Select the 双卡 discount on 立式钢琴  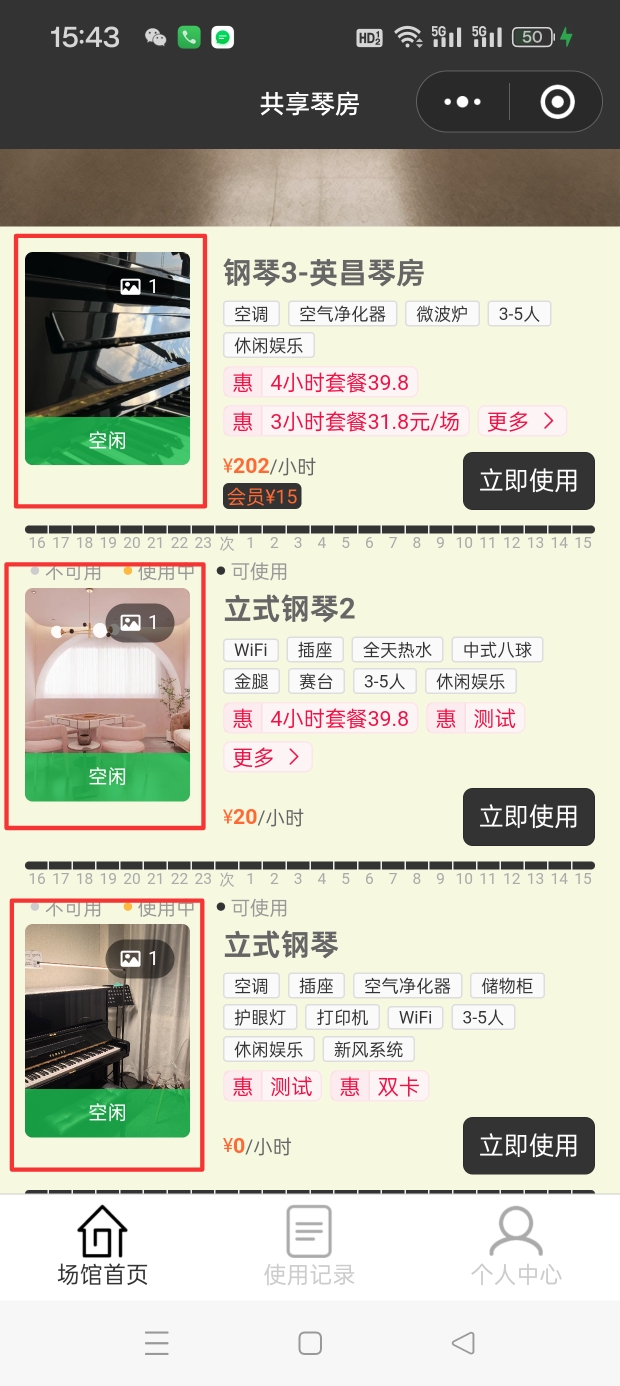[383, 1087]
